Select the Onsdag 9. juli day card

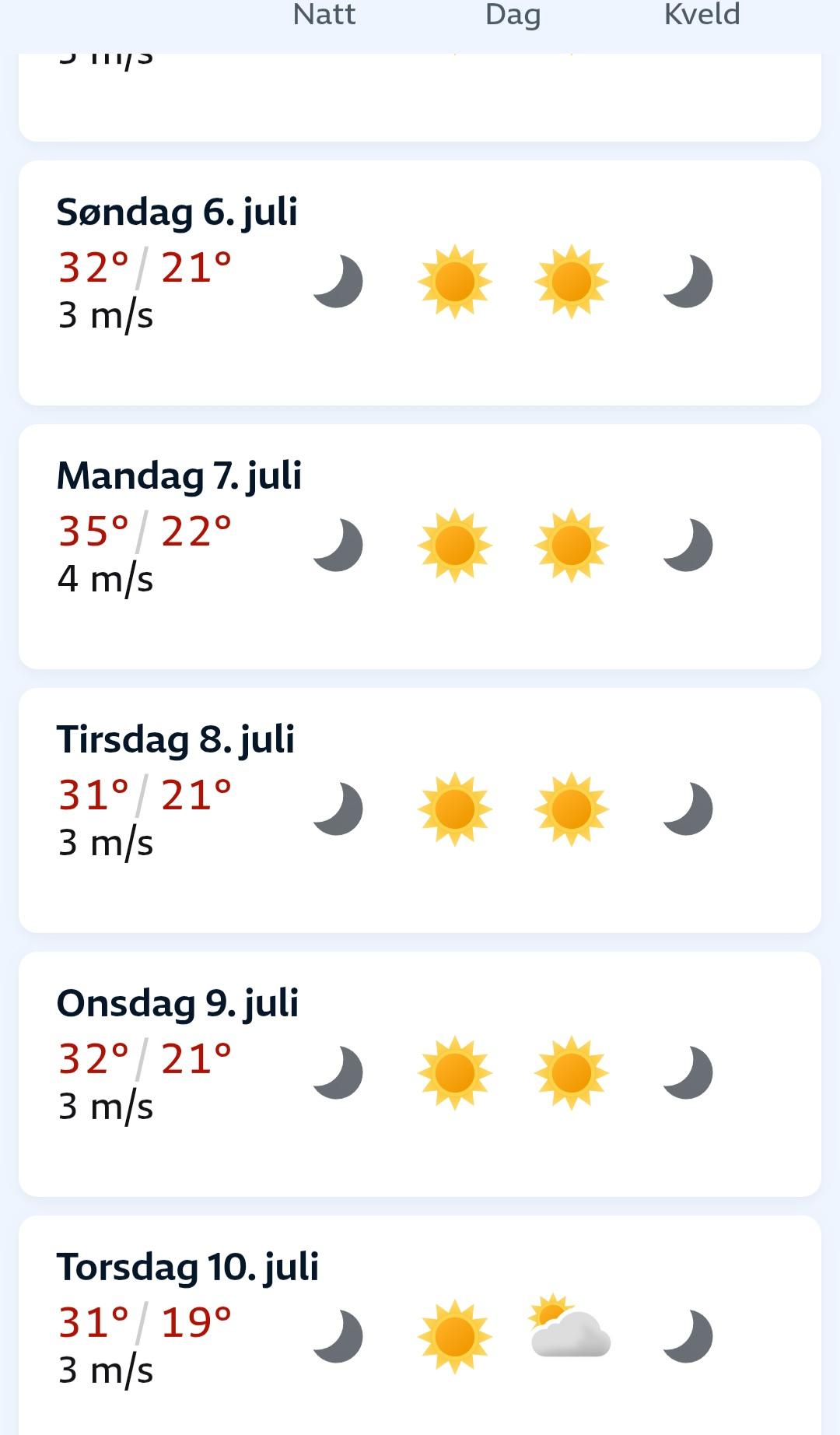click(420, 1074)
